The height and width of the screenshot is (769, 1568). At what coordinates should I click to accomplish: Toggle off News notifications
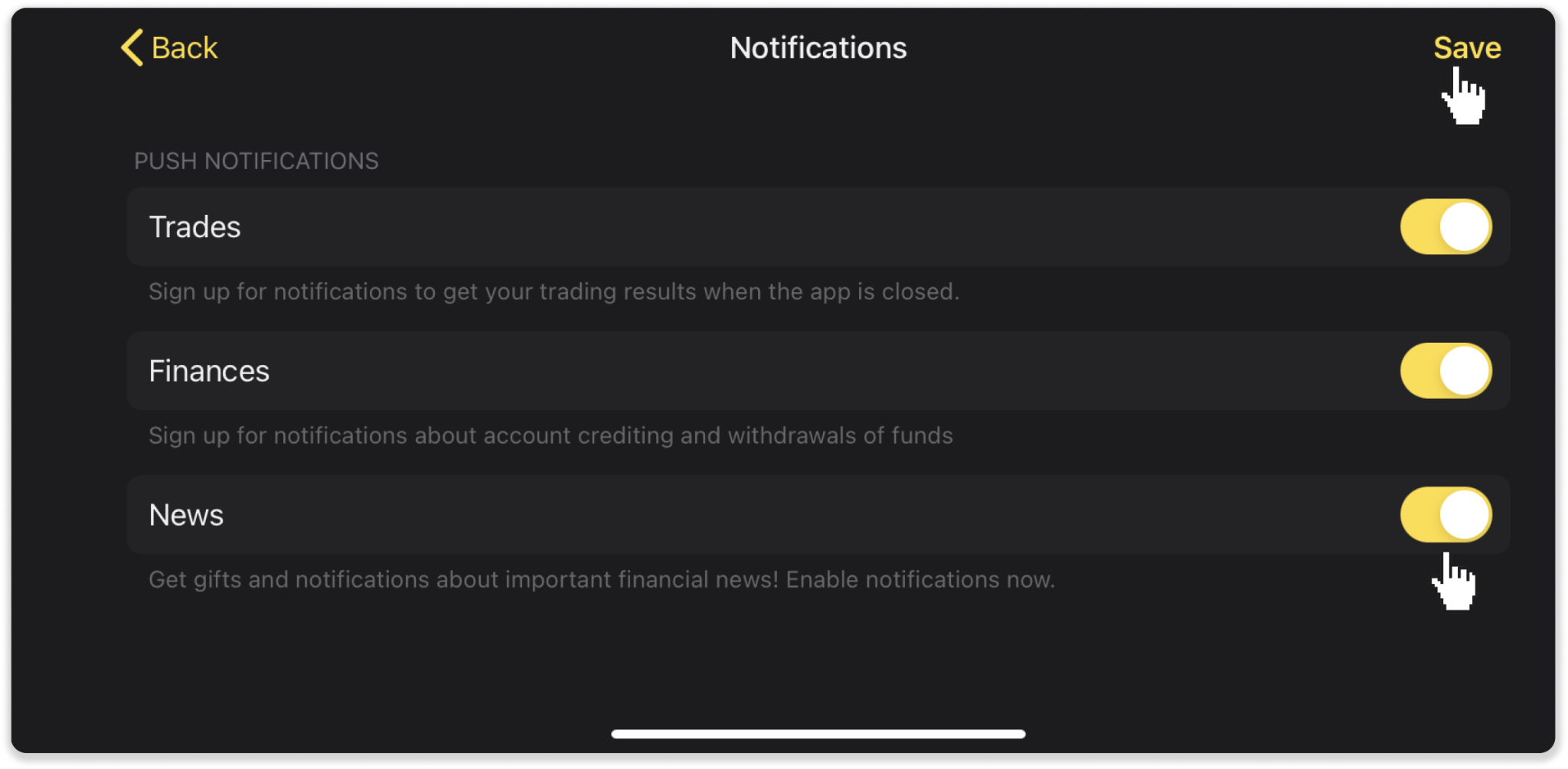(x=1445, y=514)
